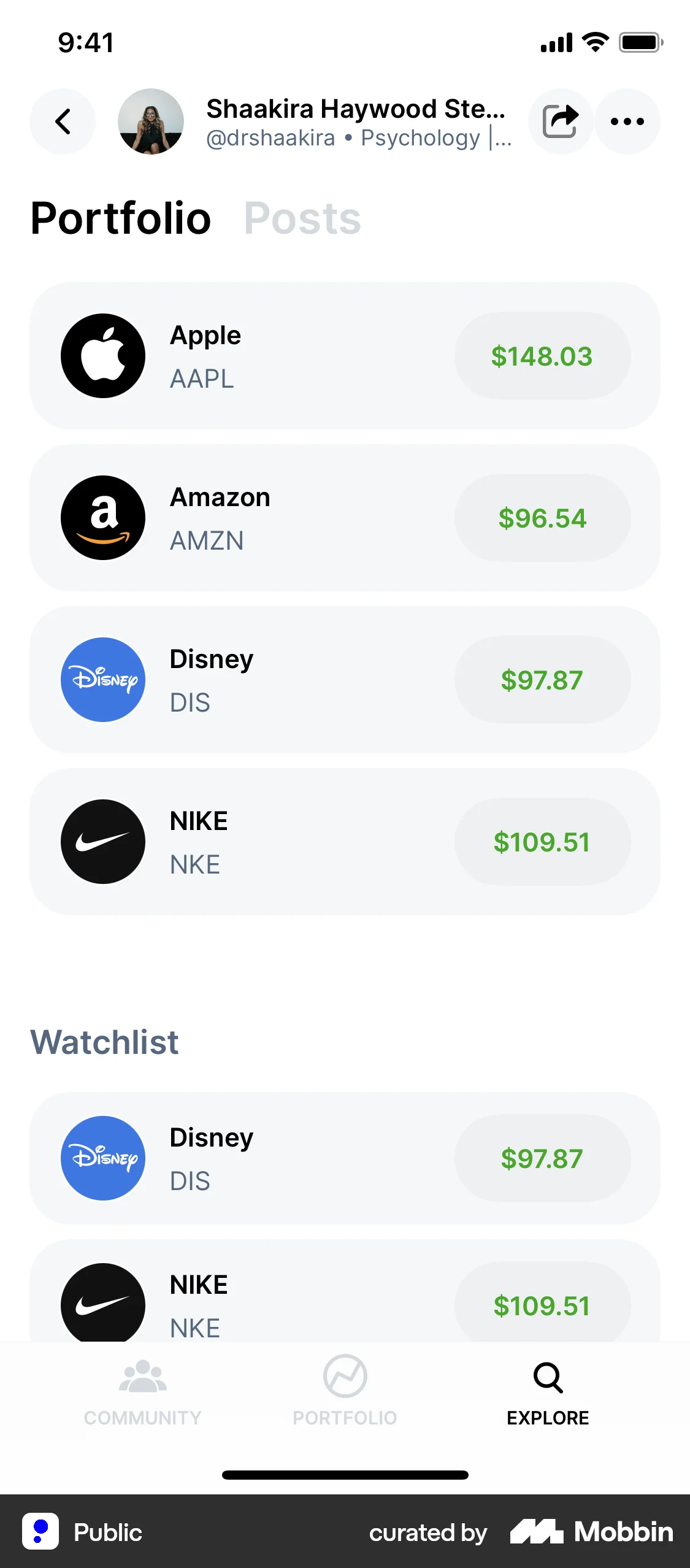Tap the NIKE swoosh logo in Portfolio
This screenshot has width=690, height=1568.
point(102,841)
